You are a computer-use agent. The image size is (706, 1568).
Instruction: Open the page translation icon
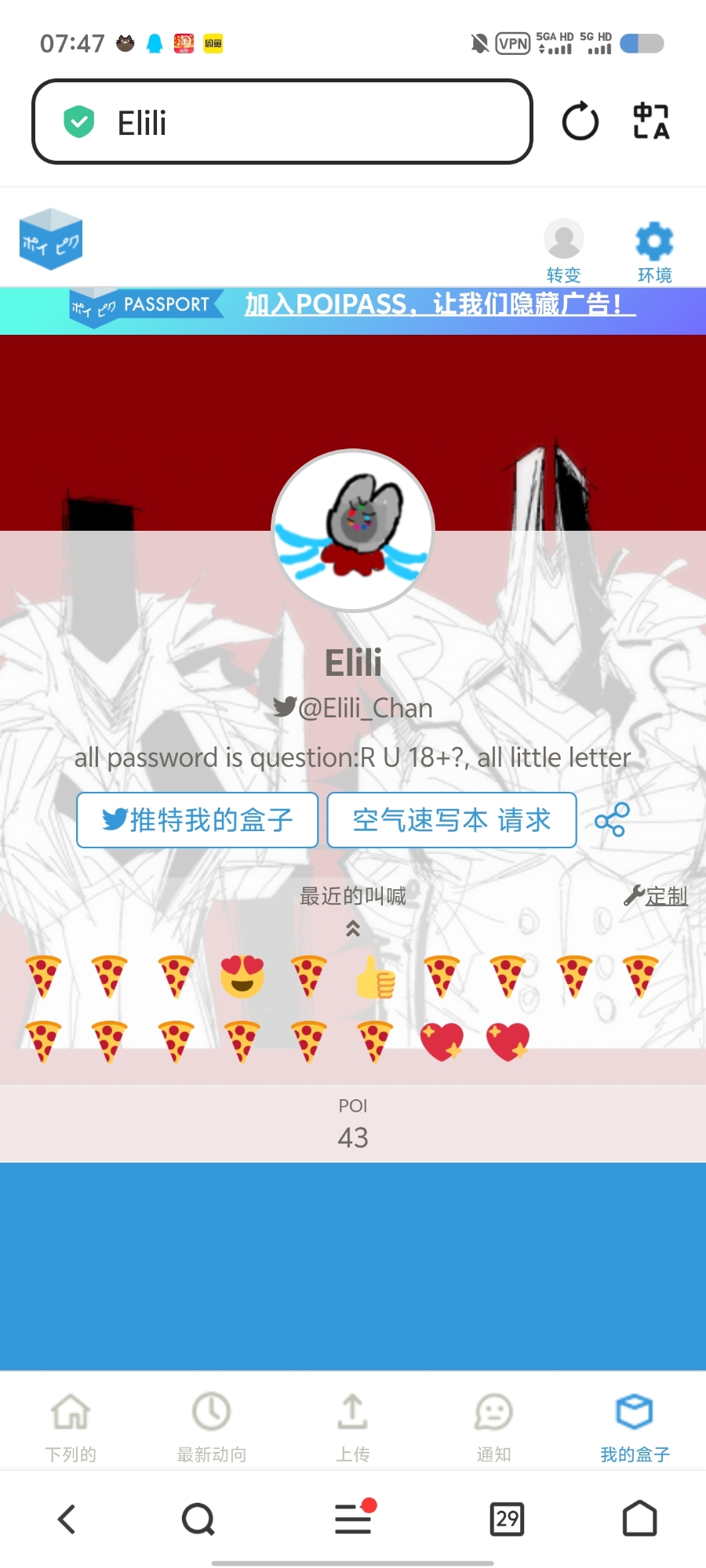pyautogui.click(x=651, y=122)
